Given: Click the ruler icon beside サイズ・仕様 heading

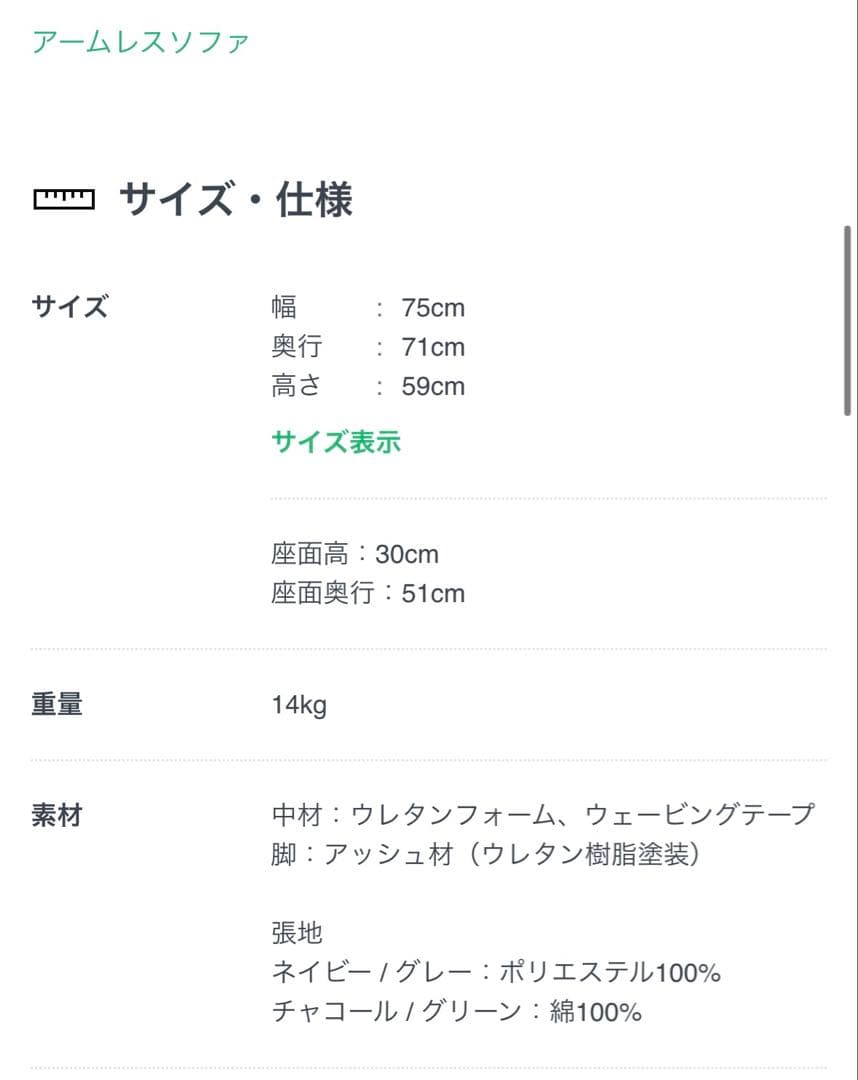Looking at the screenshot, I should click(x=64, y=199).
